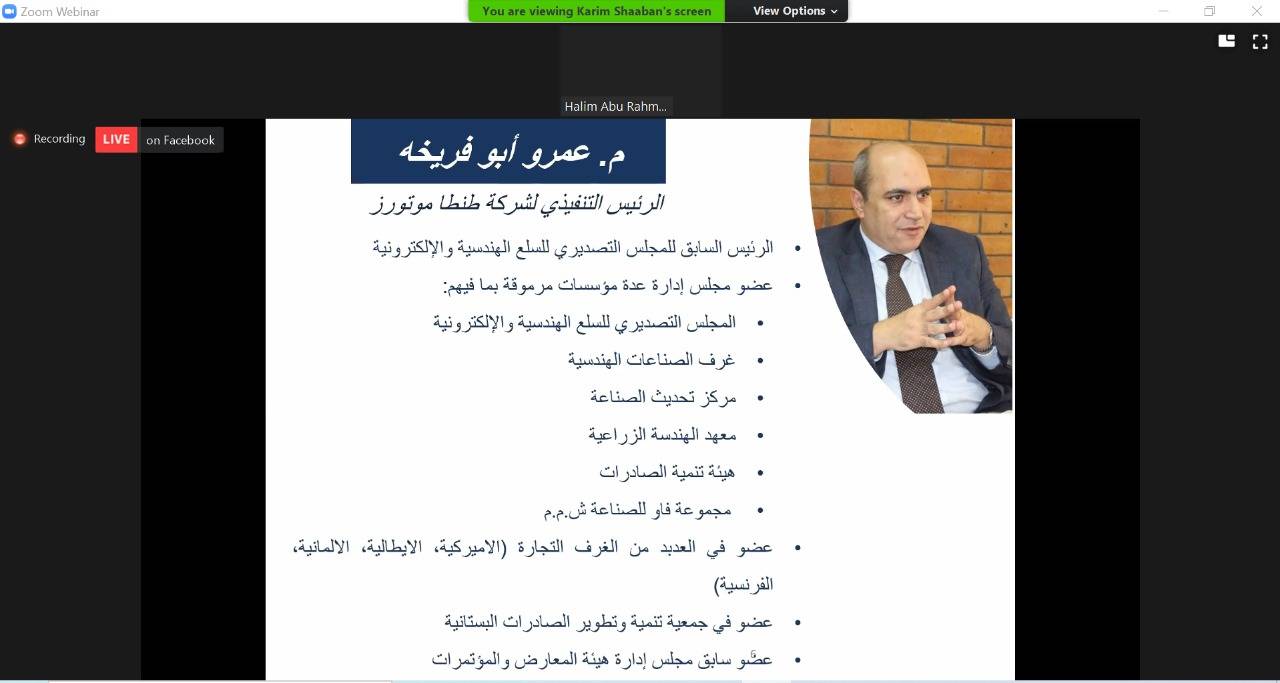Close the Zoom Webinar window
Screen dimensions: 1280x683
(1256, 11)
